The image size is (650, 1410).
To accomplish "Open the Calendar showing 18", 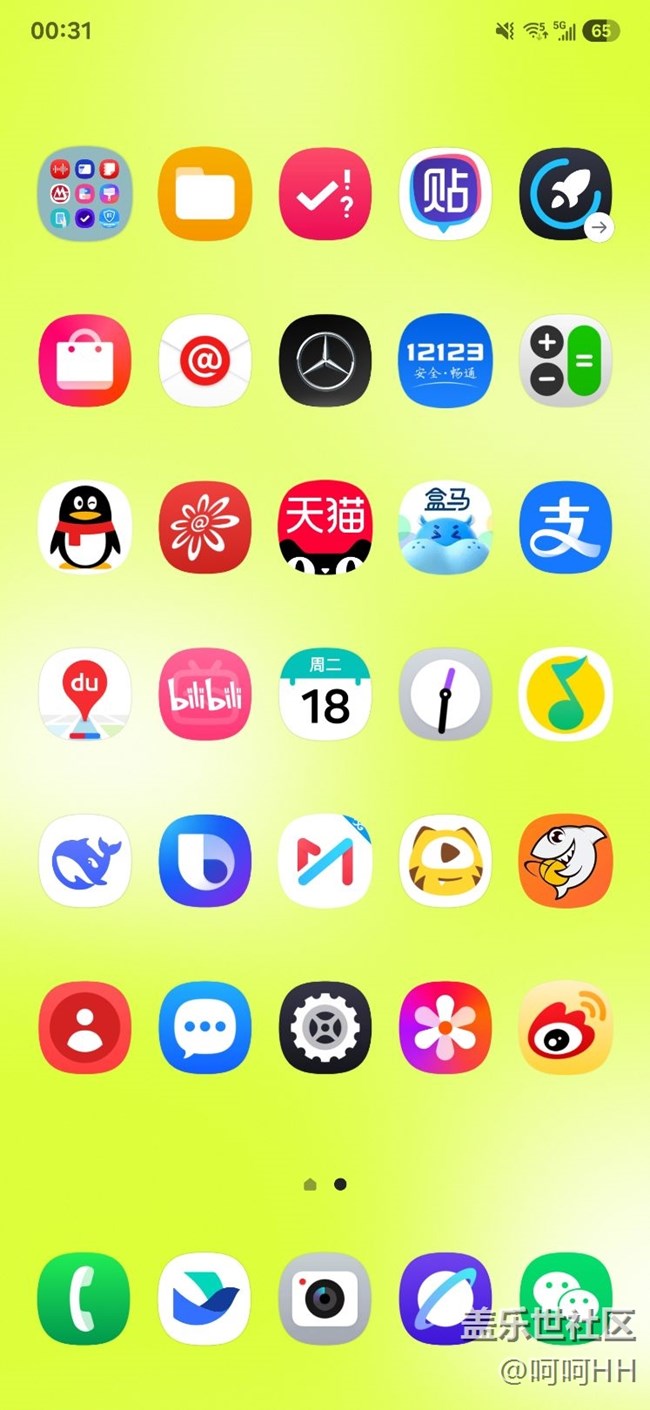I will [325, 694].
